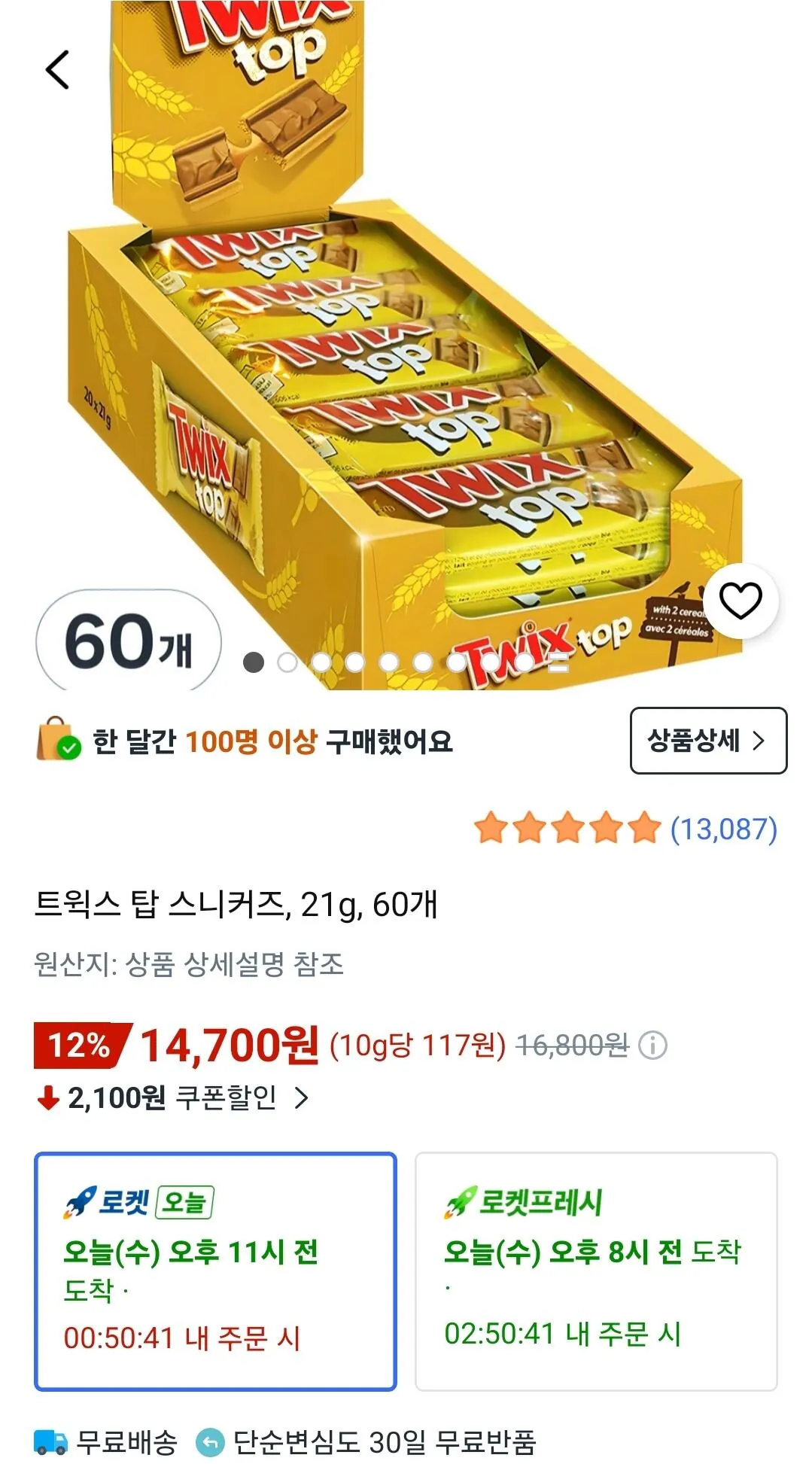Open 상품상세 via its chevron arrow
Screen dimensions: 812x1464
coord(758,741)
